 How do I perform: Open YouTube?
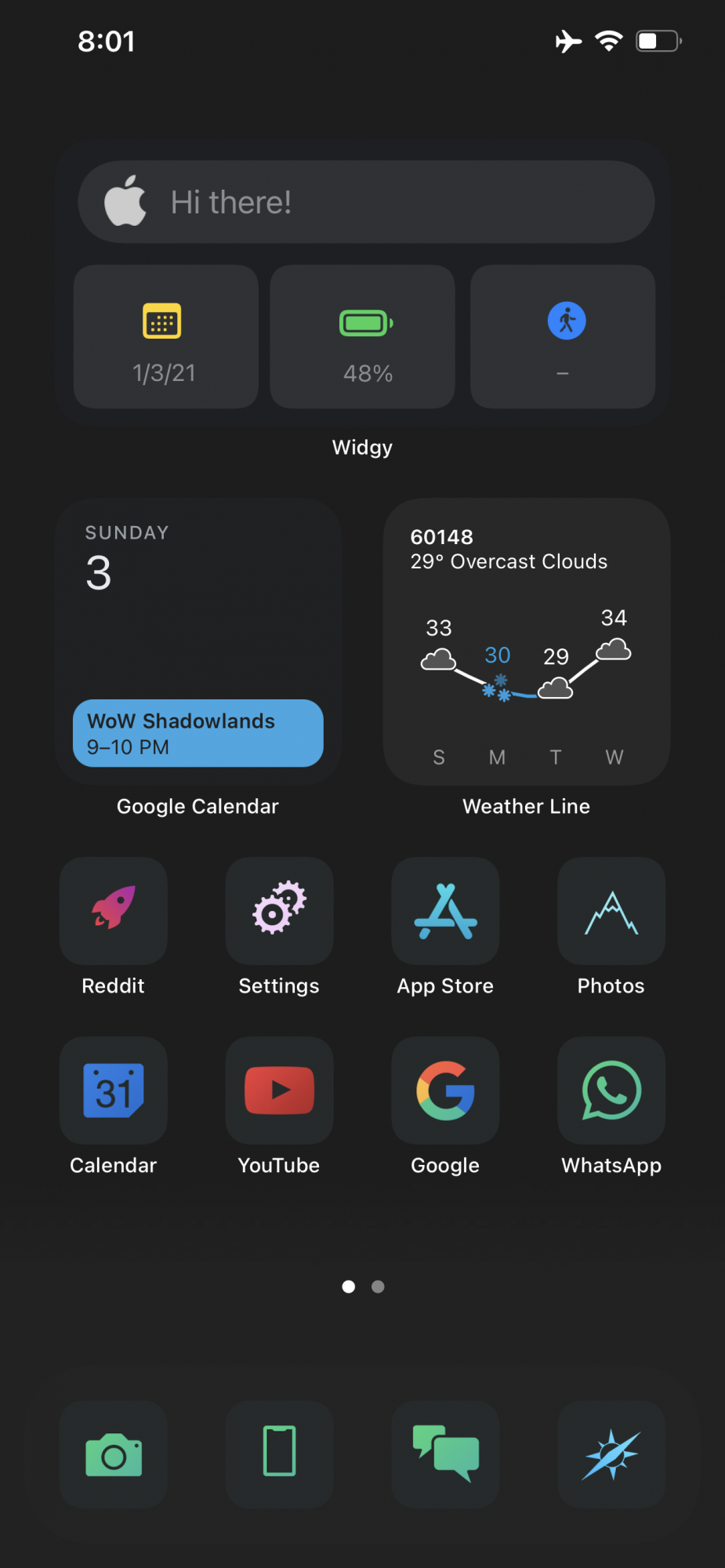279,1090
